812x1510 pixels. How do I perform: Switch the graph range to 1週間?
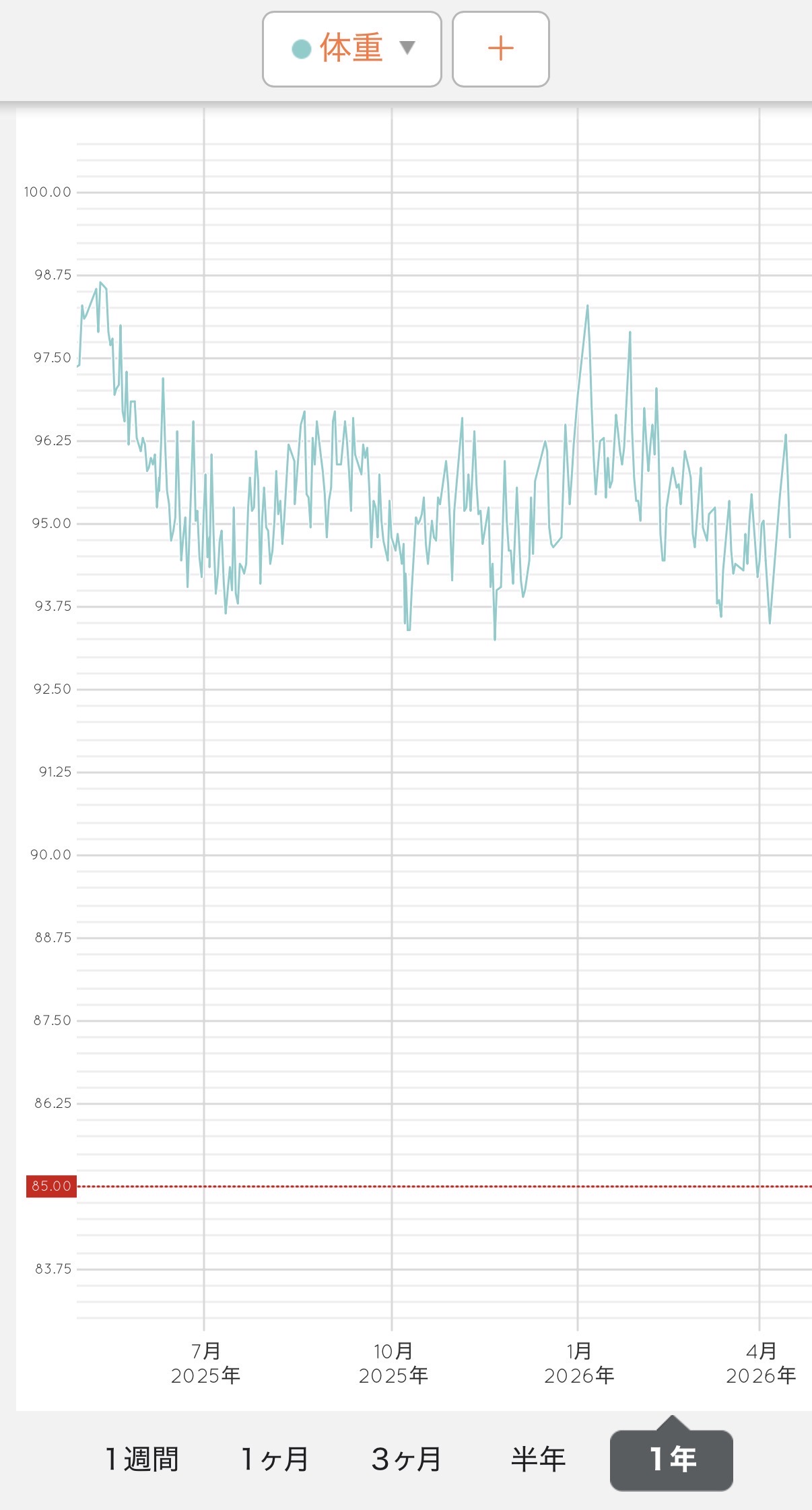141,1459
